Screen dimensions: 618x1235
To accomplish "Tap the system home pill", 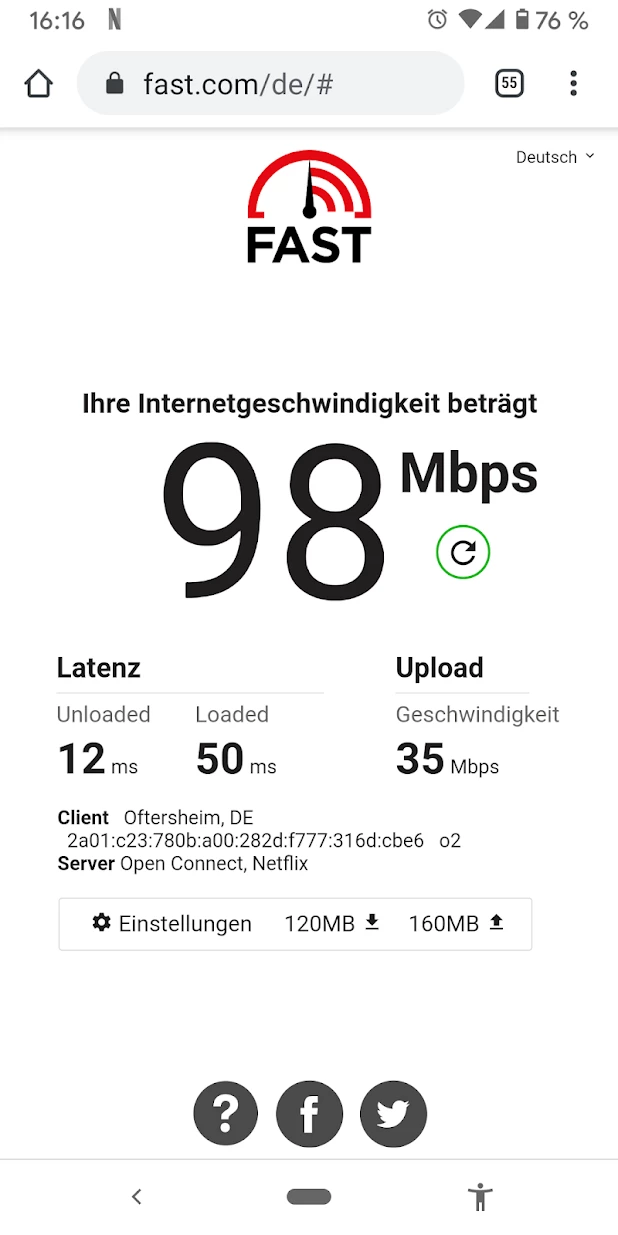I will [x=308, y=1196].
